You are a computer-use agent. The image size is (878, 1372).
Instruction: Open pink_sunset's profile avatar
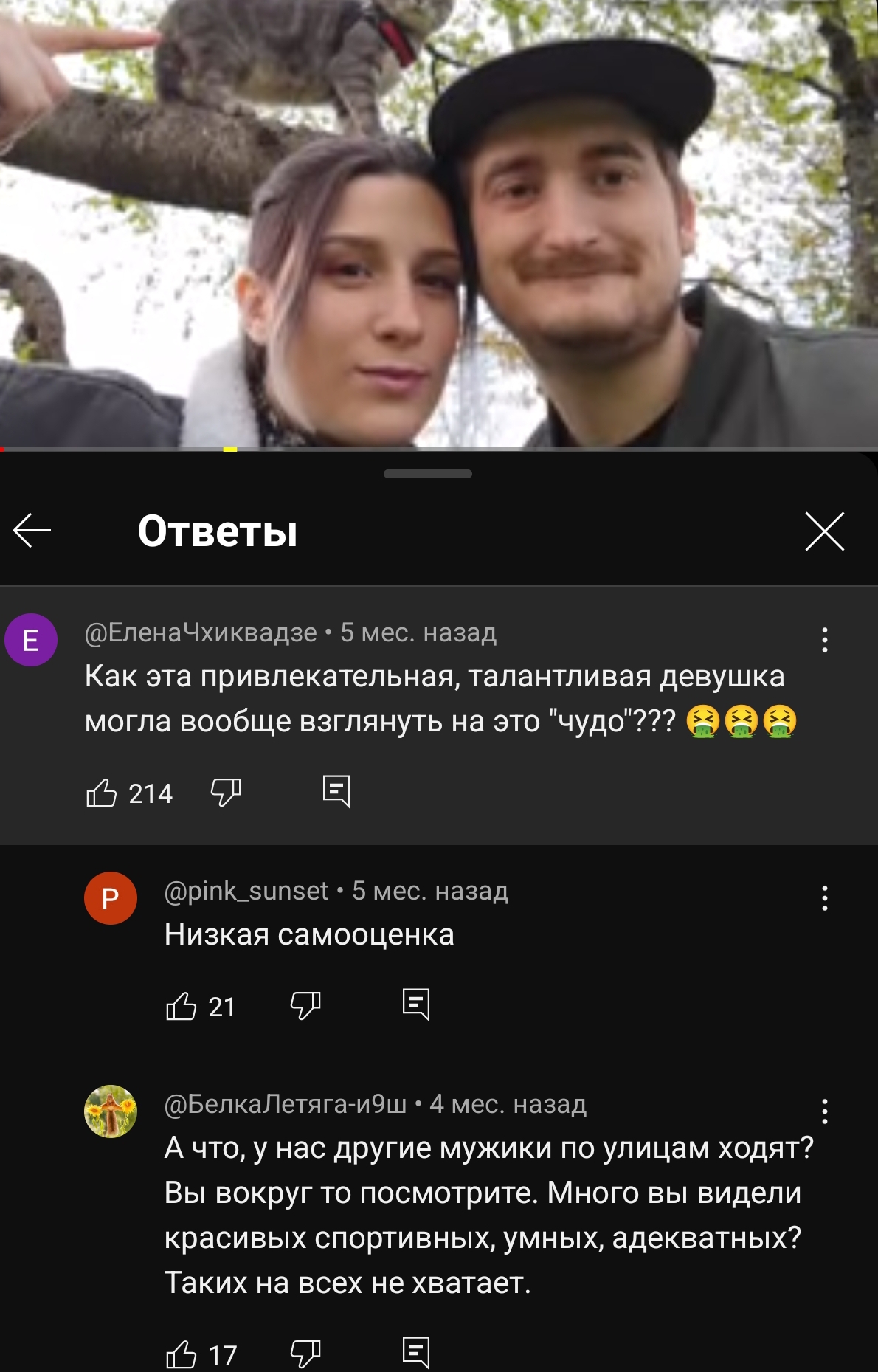[111, 898]
